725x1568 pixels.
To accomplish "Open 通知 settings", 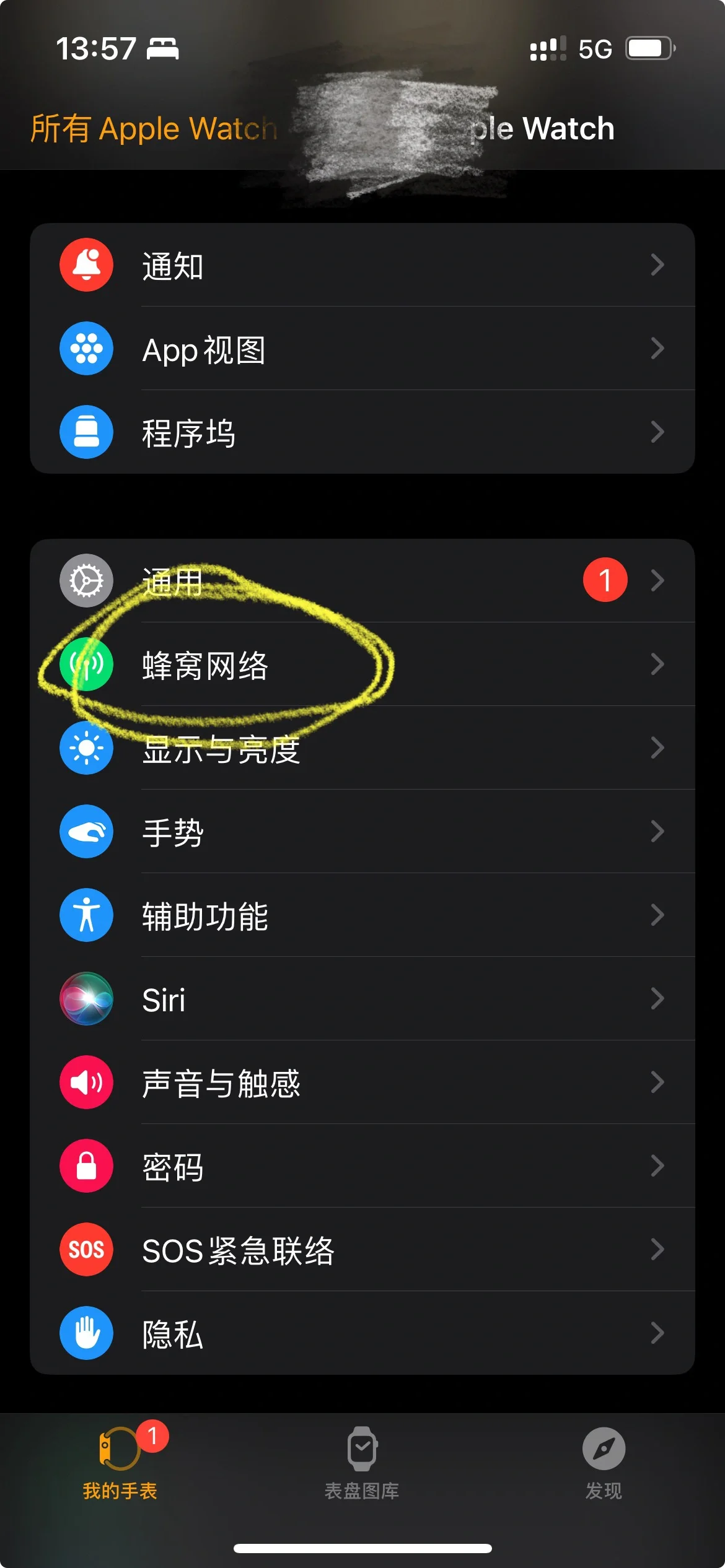I will tap(362, 265).
